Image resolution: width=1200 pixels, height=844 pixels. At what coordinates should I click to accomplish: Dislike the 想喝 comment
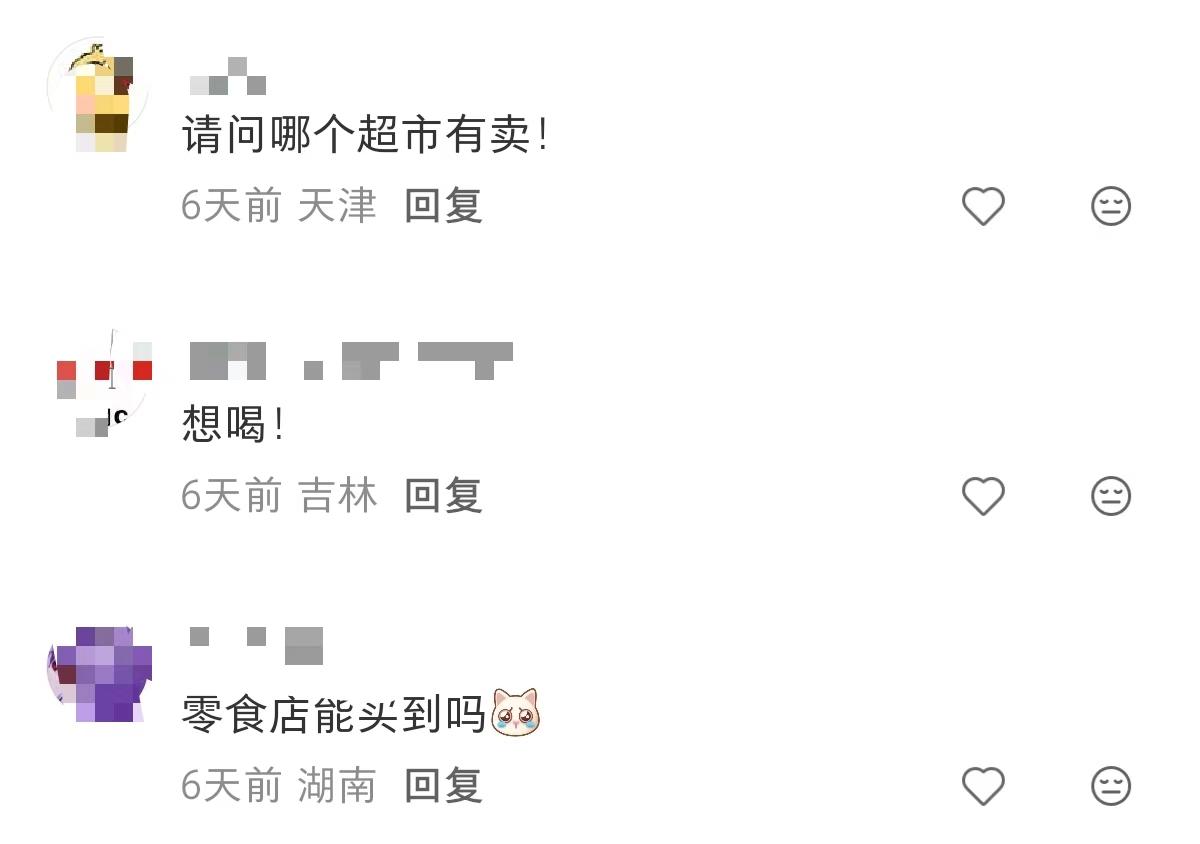(1110, 496)
